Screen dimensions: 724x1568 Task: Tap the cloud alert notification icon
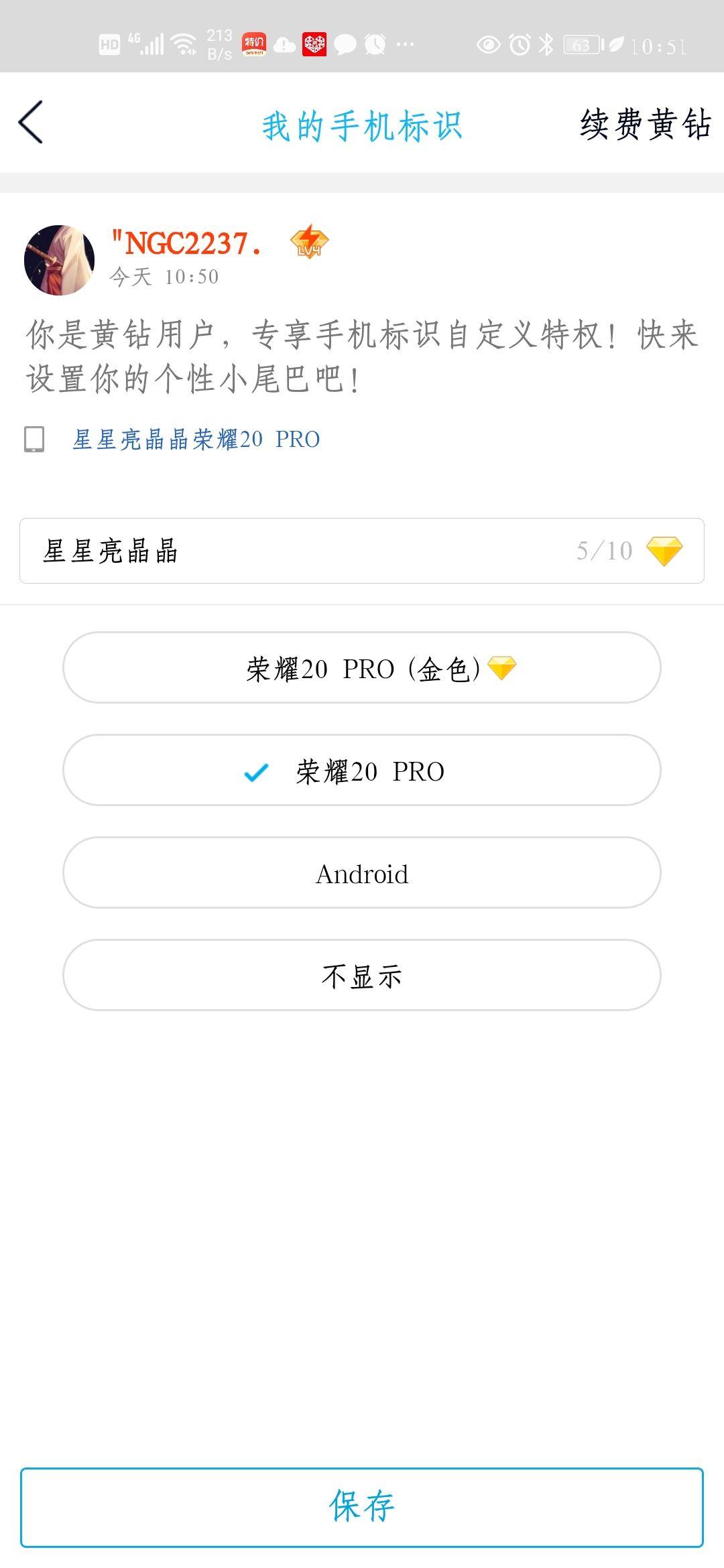(284, 44)
